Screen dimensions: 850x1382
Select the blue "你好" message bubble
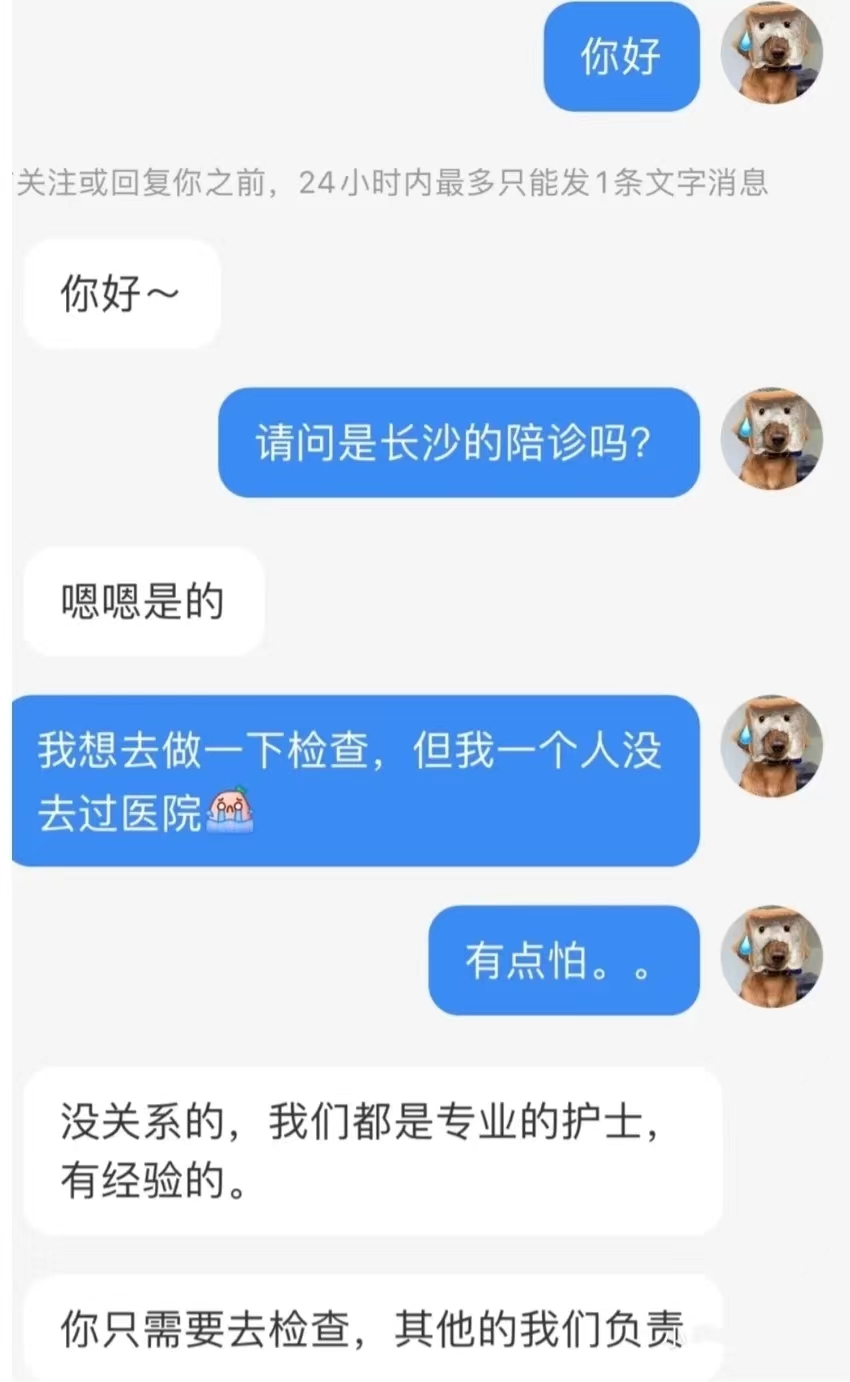point(620,57)
